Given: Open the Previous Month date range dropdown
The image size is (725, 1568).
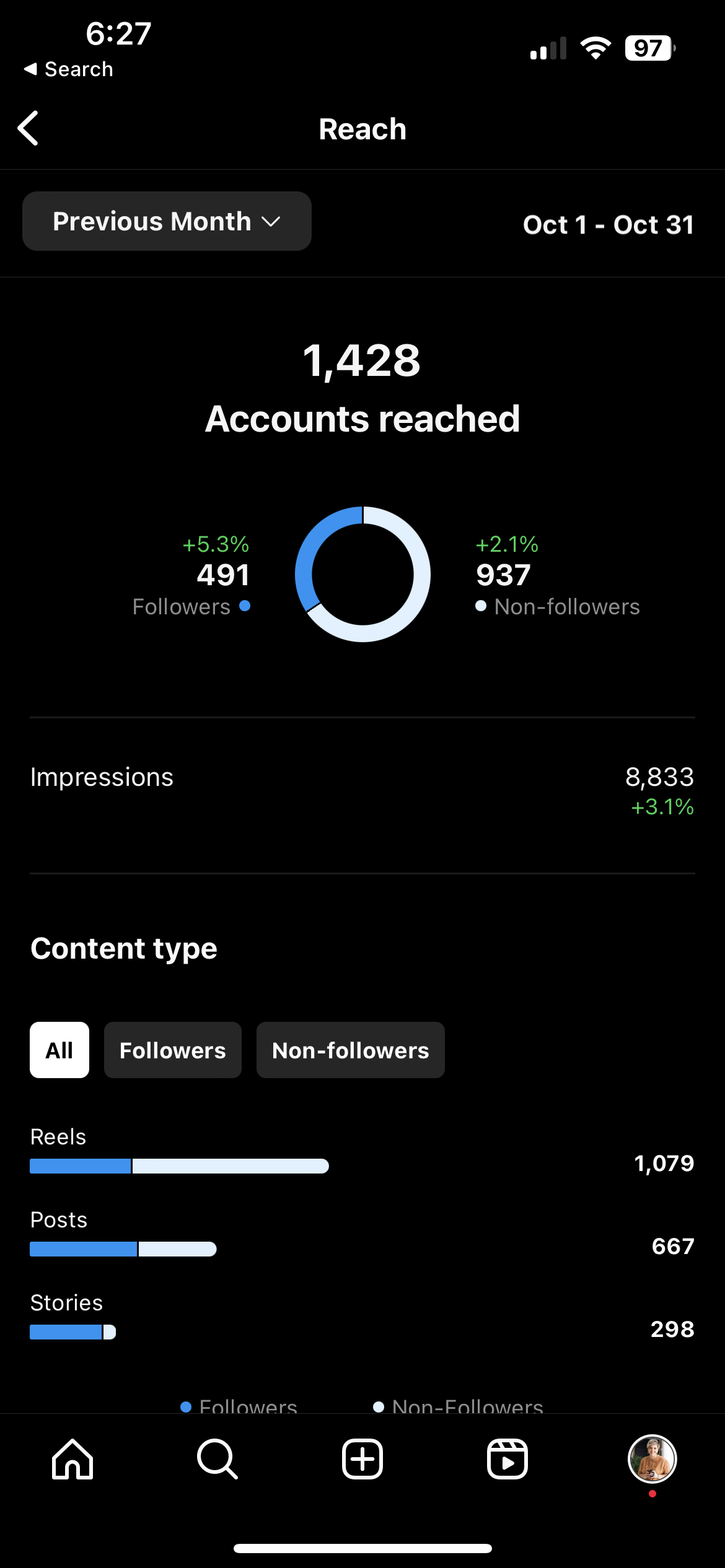Looking at the screenshot, I should click(167, 221).
